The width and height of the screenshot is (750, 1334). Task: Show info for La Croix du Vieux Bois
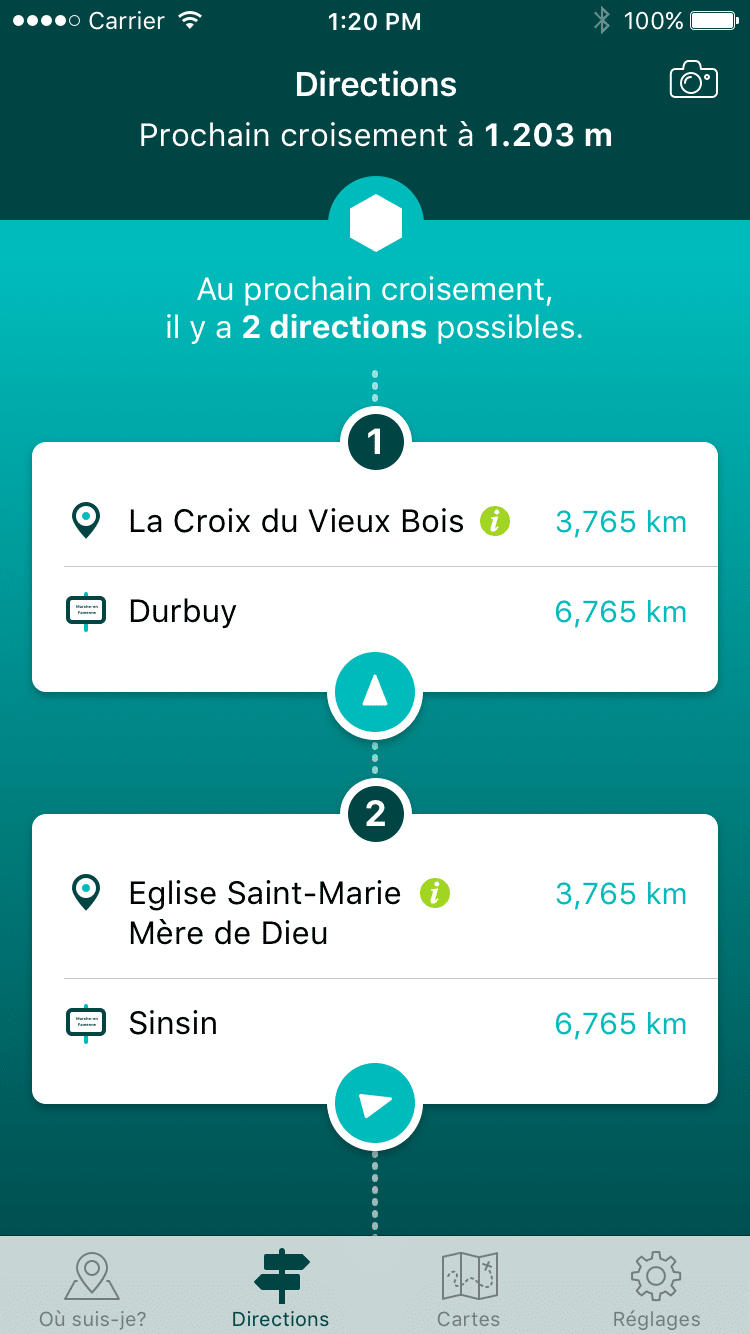coord(495,521)
